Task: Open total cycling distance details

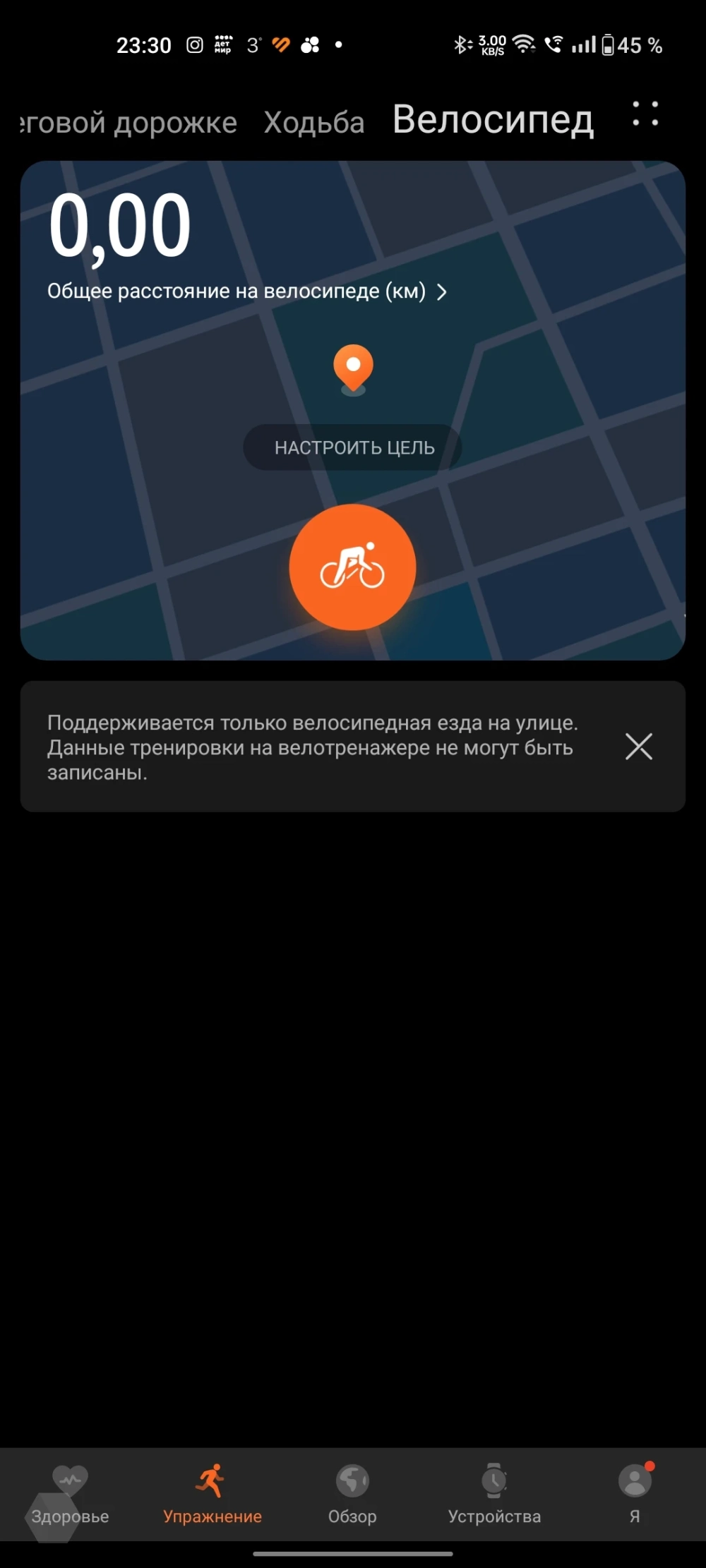Action: pyautogui.click(x=247, y=291)
